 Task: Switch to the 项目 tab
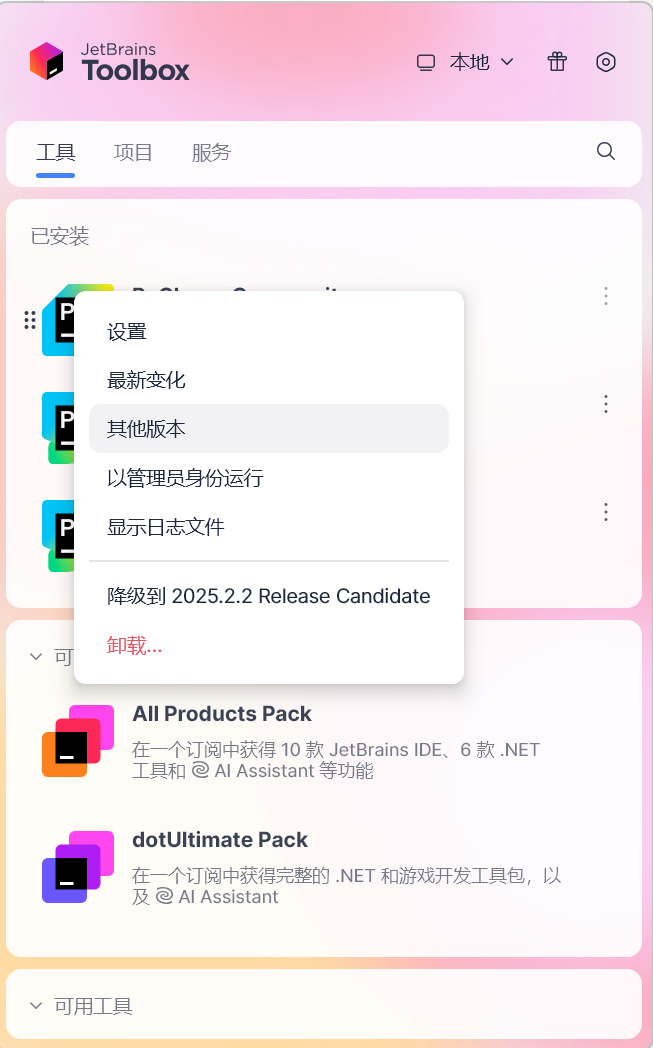(133, 152)
